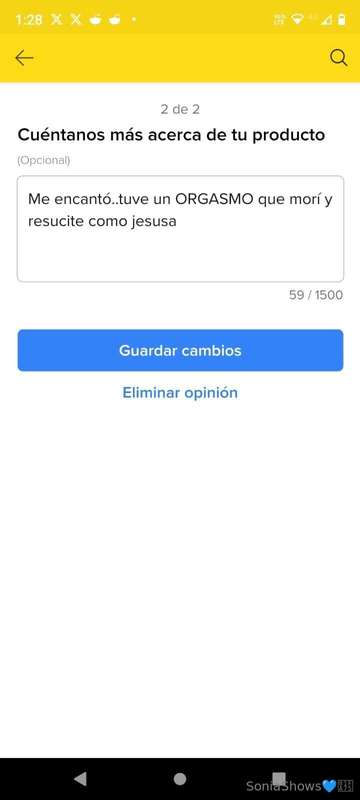Delete review via Eliminar opinión
The width and height of the screenshot is (360, 800).
tap(180, 392)
